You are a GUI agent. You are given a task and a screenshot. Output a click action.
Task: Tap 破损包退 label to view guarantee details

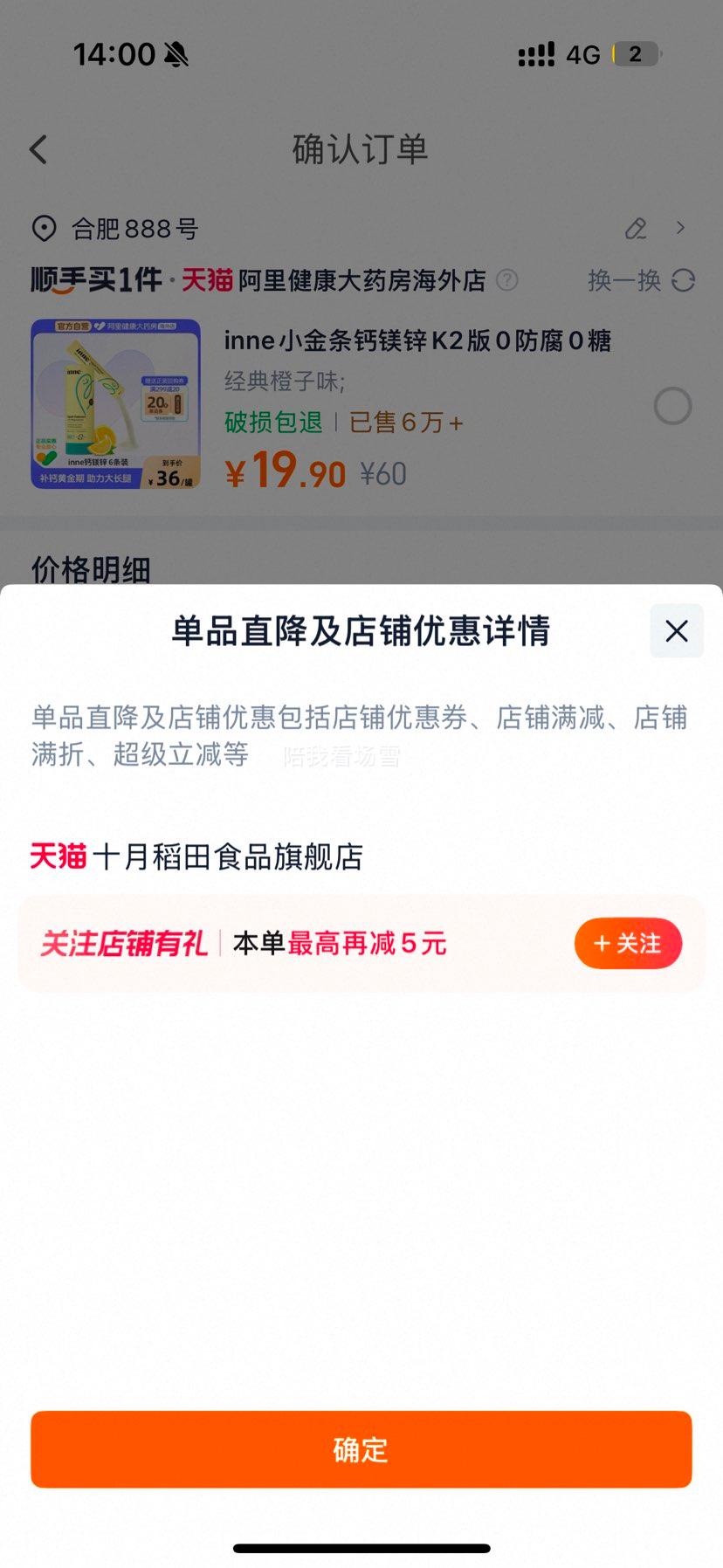tap(271, 423)
